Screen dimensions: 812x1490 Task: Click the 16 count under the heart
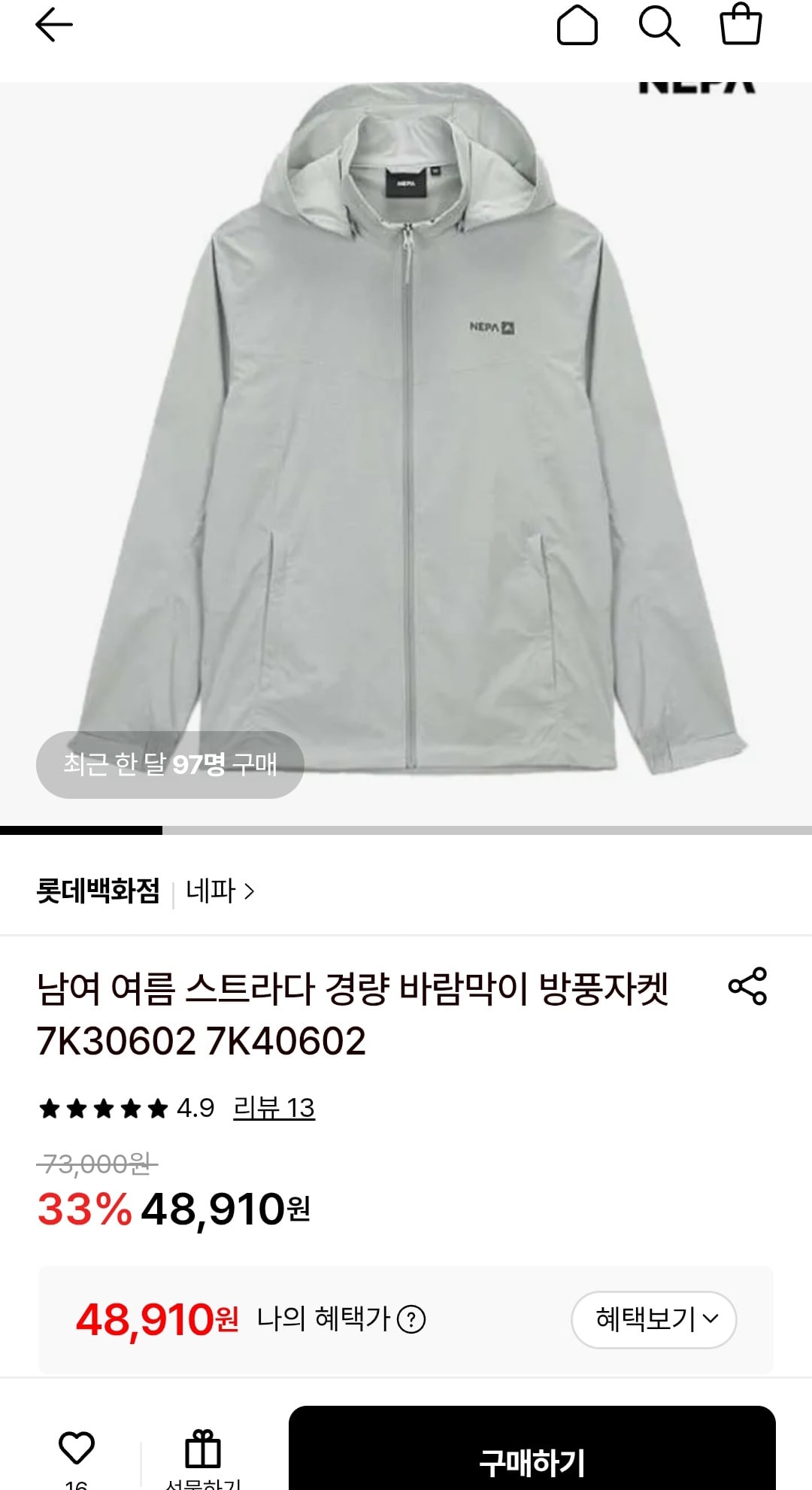pyautogui.click(x=74, y=1482)
